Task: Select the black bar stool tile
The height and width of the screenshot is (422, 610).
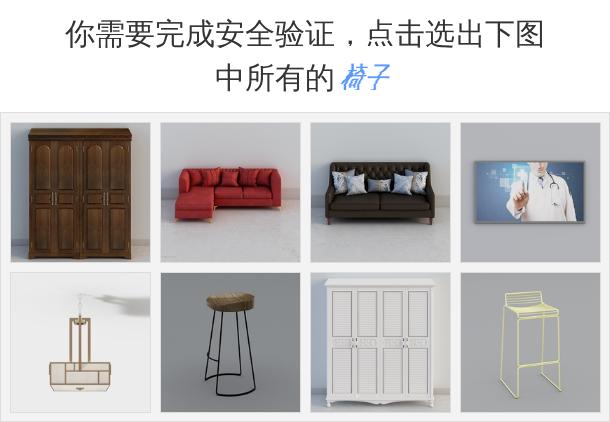Action: coord(230,342)
